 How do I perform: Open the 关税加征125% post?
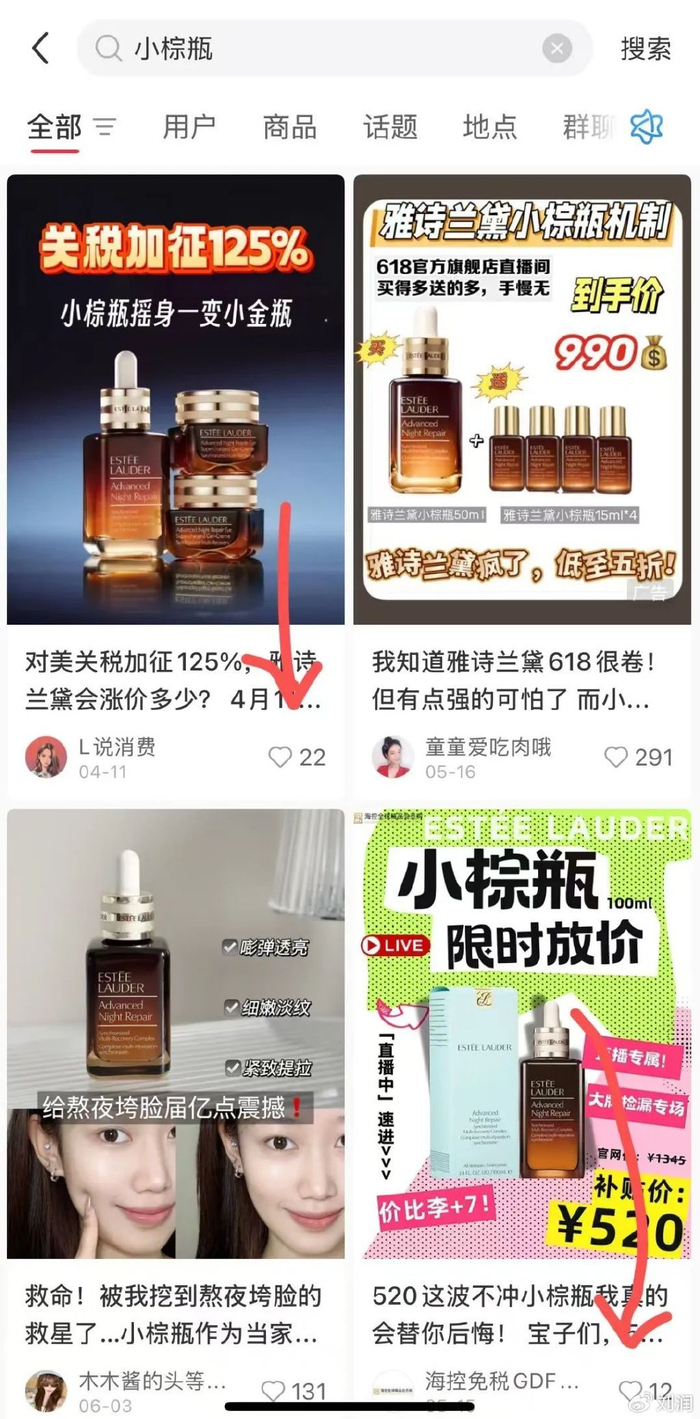point(176,400)
